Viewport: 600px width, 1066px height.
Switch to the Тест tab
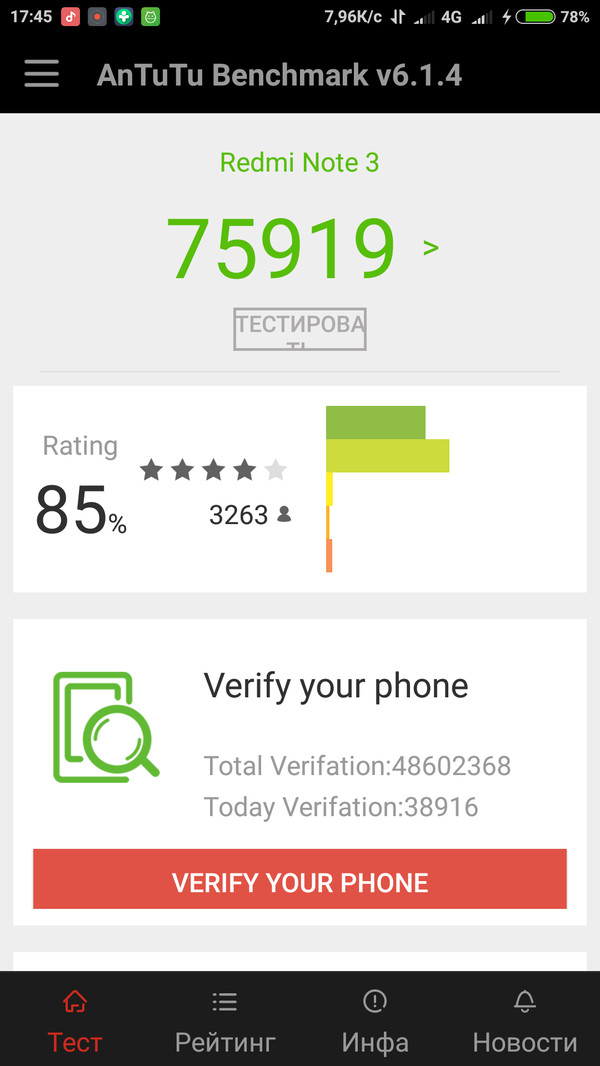click(x=75, y=1022)
